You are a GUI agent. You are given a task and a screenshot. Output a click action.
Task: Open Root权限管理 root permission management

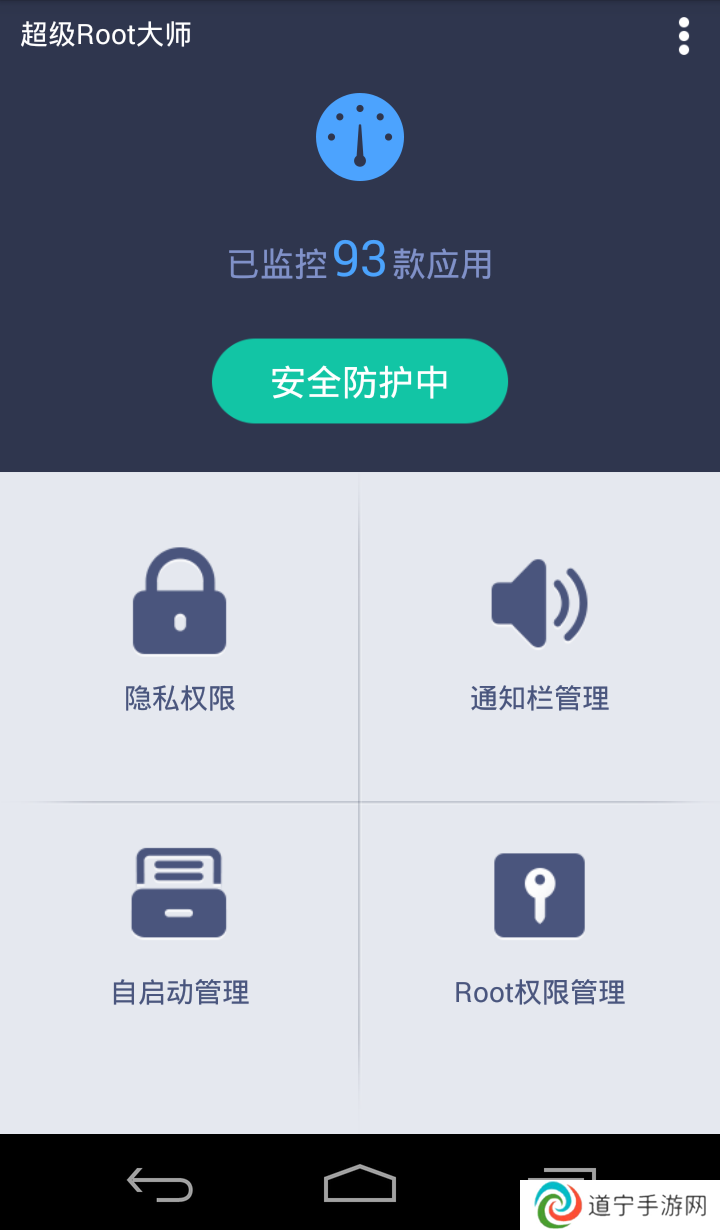click(540, 967)
